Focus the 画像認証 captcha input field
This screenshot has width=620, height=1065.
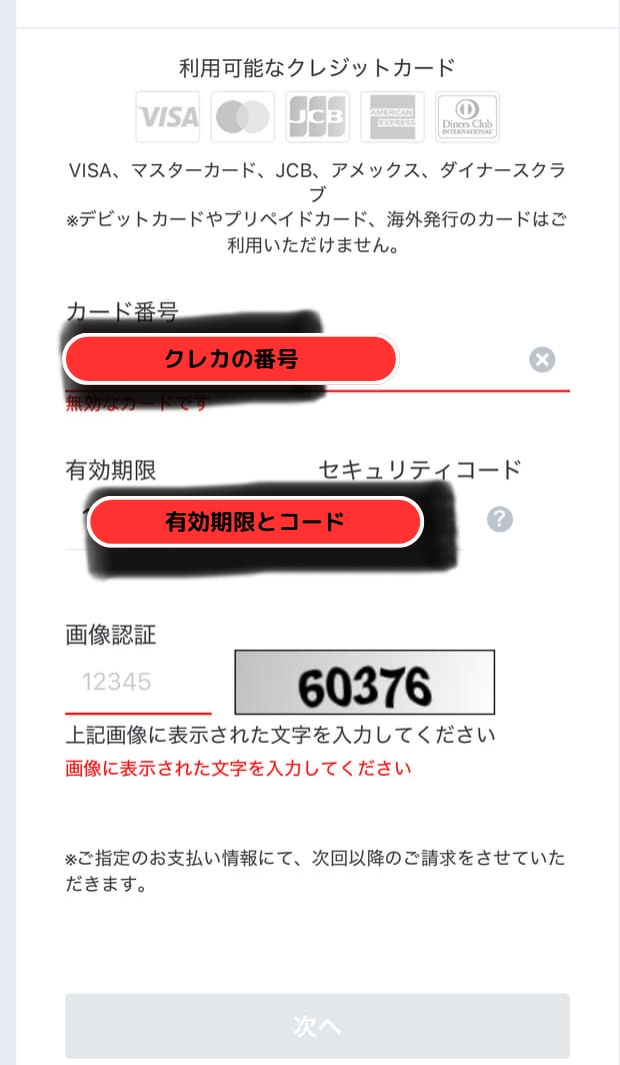click(x=138, y=683)
